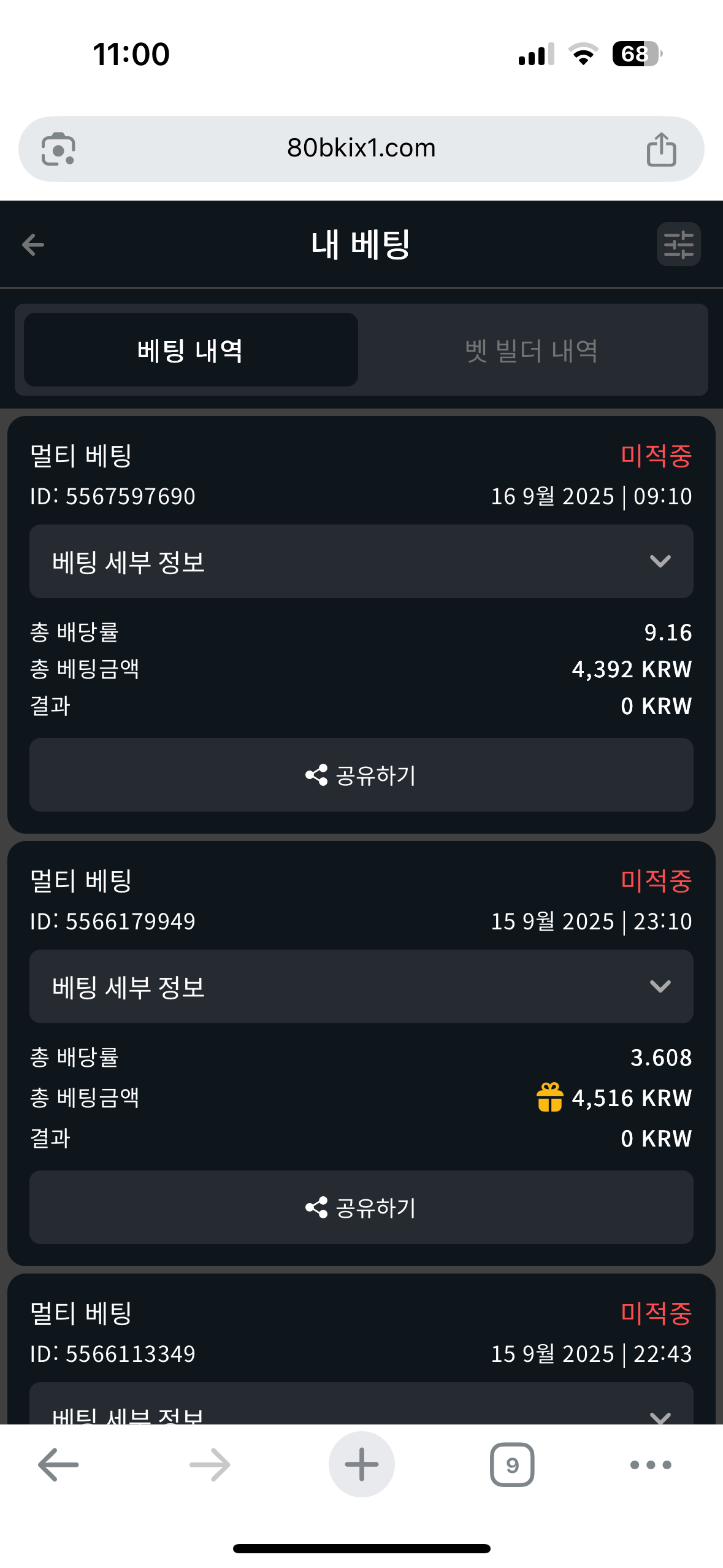Open the lens search icon in address bar
This screenshot has height=1568, width=723.
[58, 149]
